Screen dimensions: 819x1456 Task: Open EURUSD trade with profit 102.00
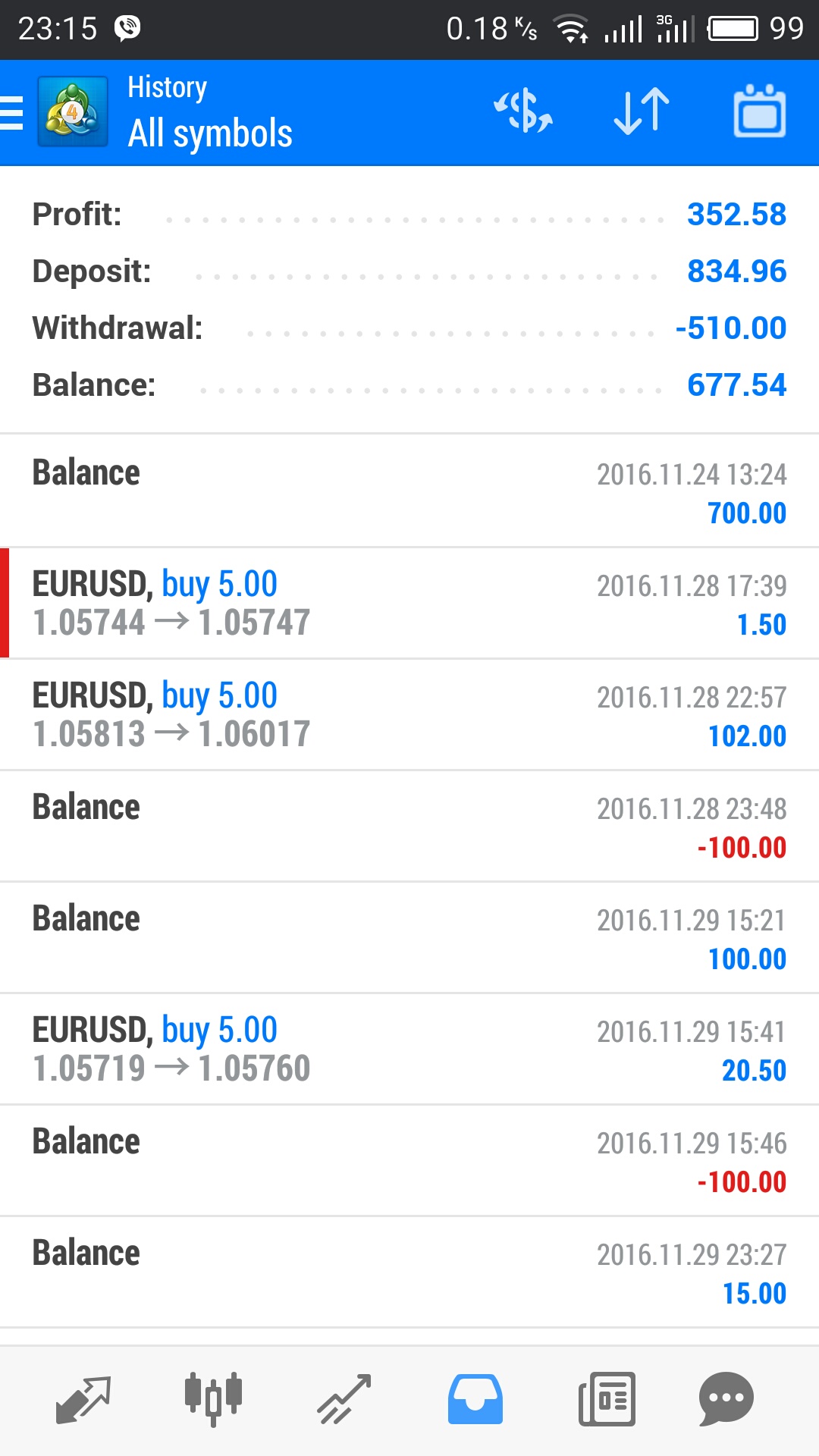[409, 714]
